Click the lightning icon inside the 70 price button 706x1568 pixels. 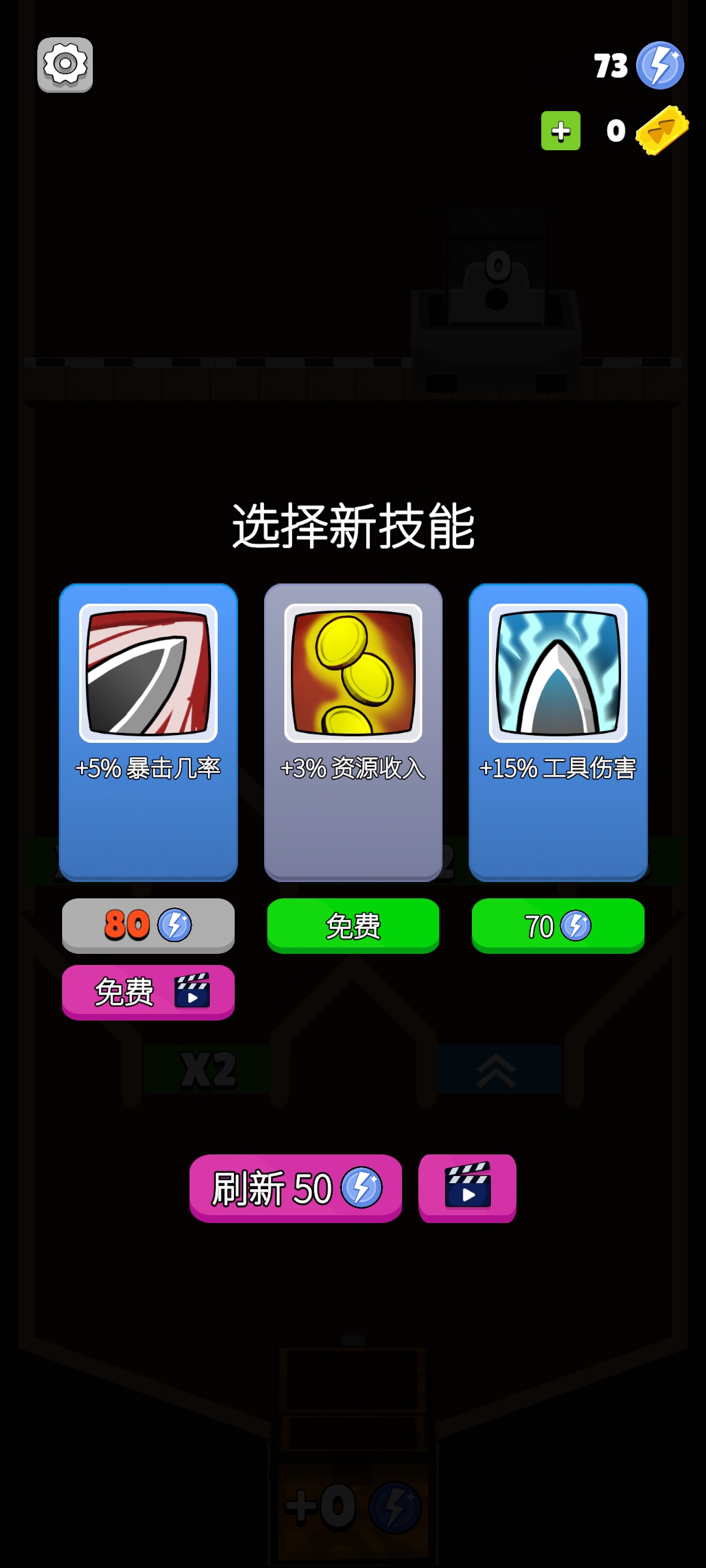pyautogui.click(x=576, y=925)
